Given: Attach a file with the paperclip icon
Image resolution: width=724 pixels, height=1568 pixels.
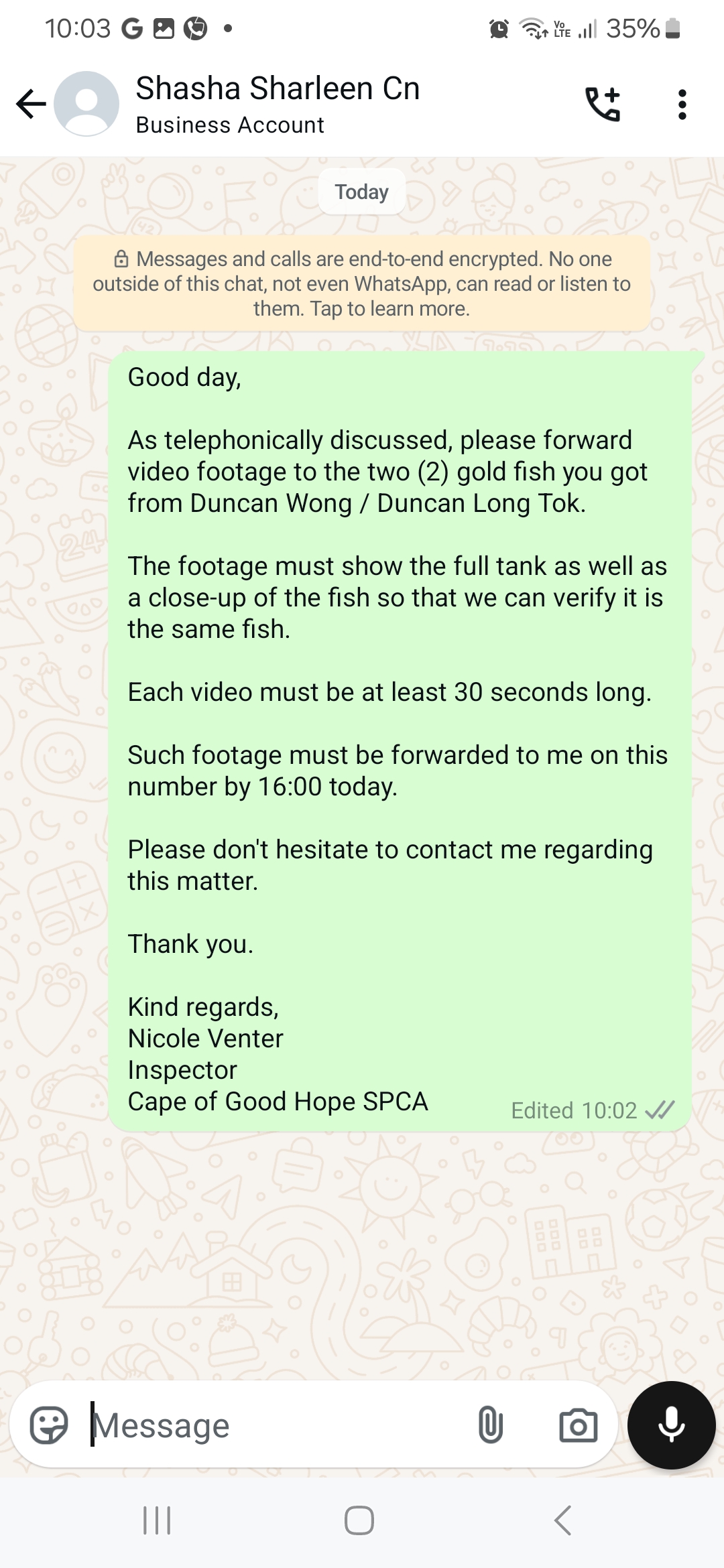Looking at the screenshot, I should [490, 1425].
